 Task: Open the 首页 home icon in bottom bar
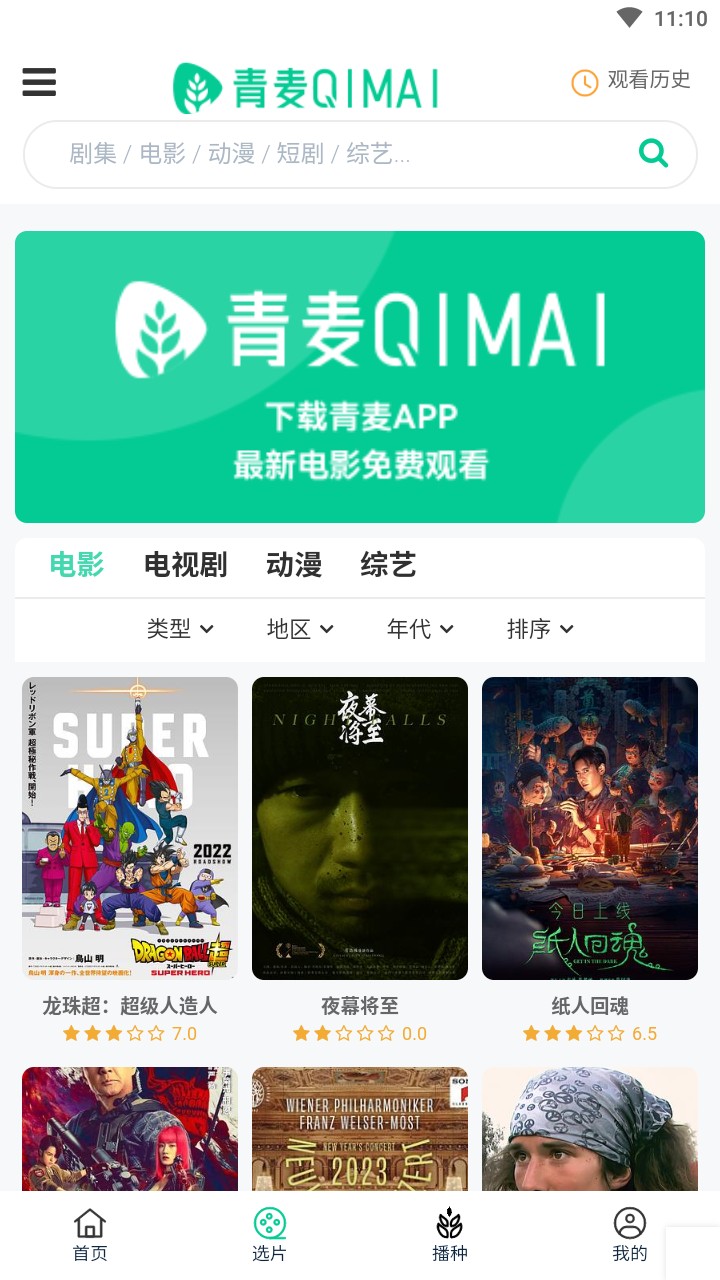click(x=90, y=1222)
